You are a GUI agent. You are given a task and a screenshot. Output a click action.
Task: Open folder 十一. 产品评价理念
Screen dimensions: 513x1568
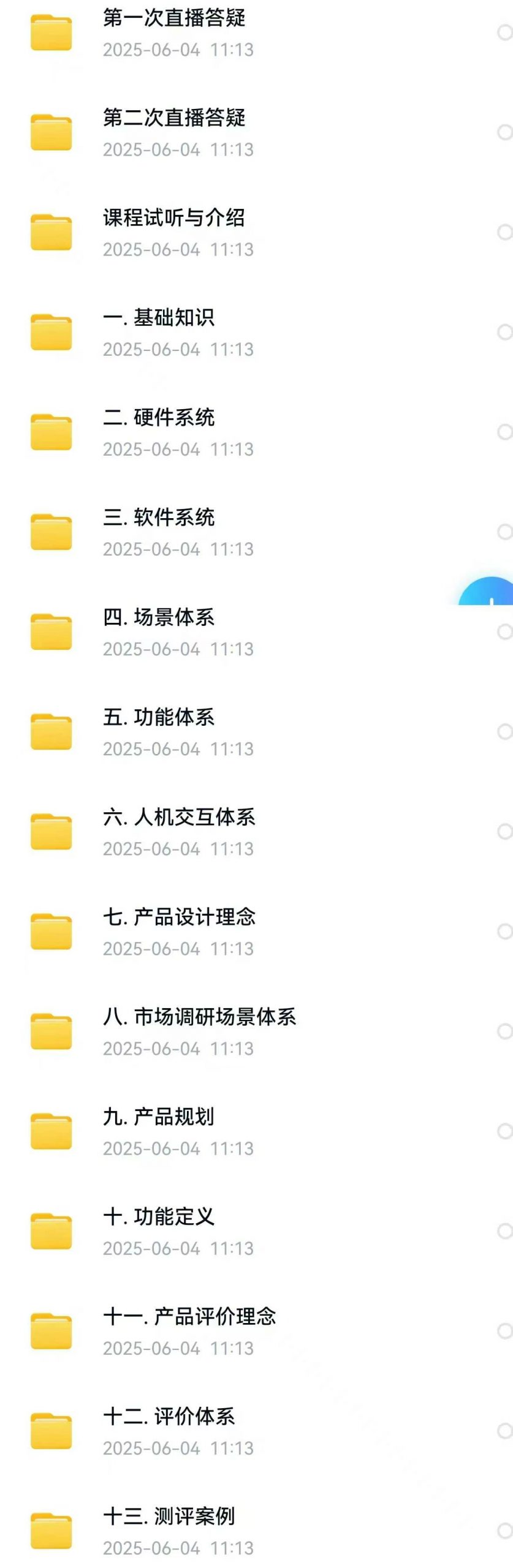[189, 1316]
